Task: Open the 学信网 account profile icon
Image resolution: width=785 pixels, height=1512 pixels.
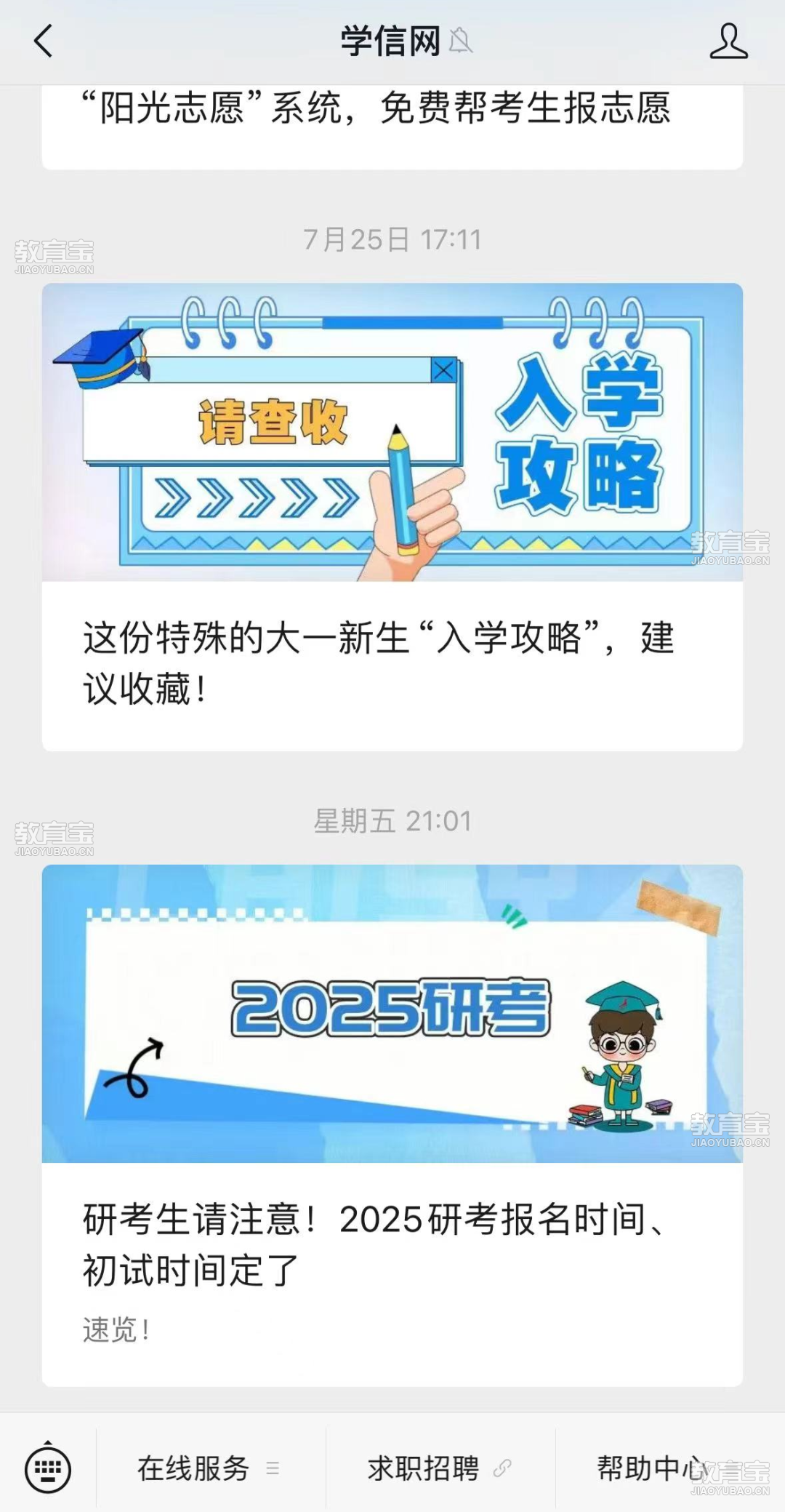Action: (728, 41)
